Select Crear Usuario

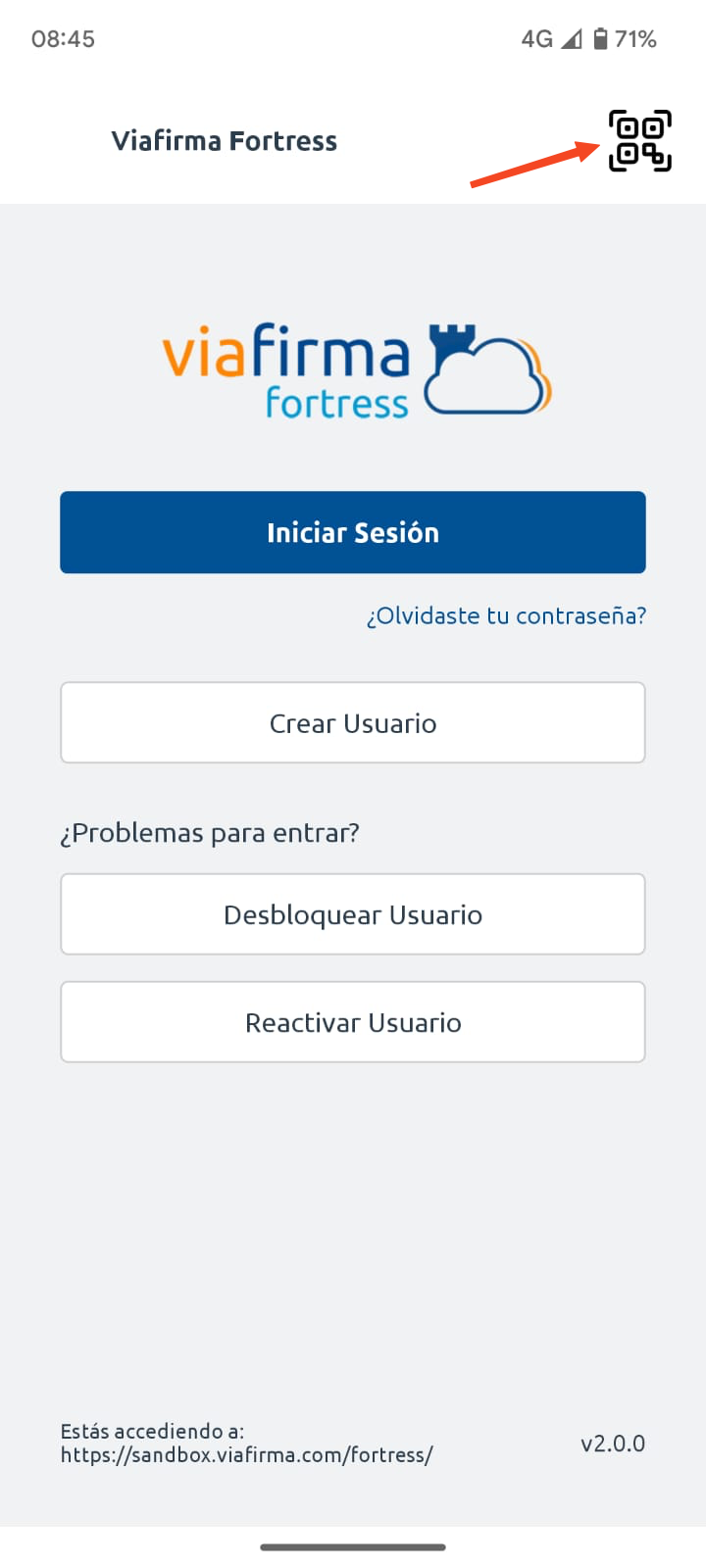(353, 722)
